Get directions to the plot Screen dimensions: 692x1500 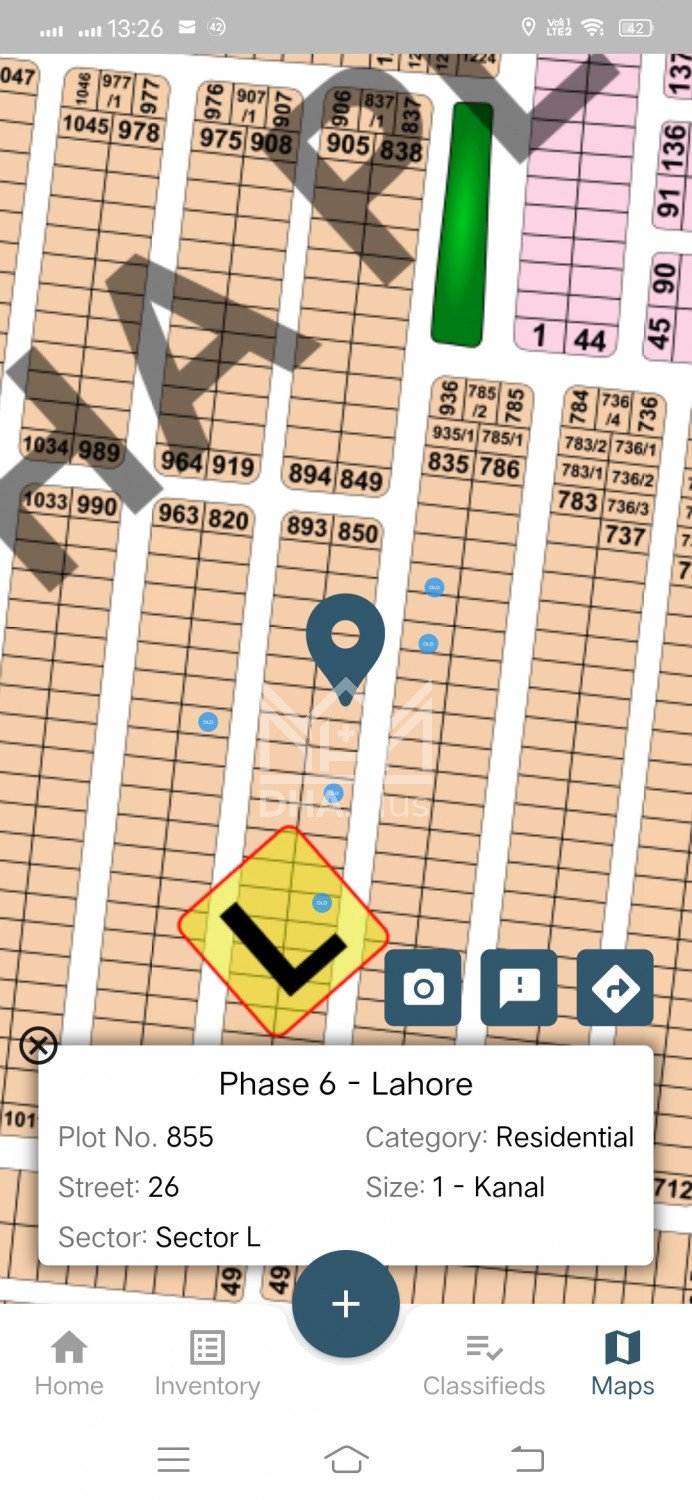click(x=615, y=988)
